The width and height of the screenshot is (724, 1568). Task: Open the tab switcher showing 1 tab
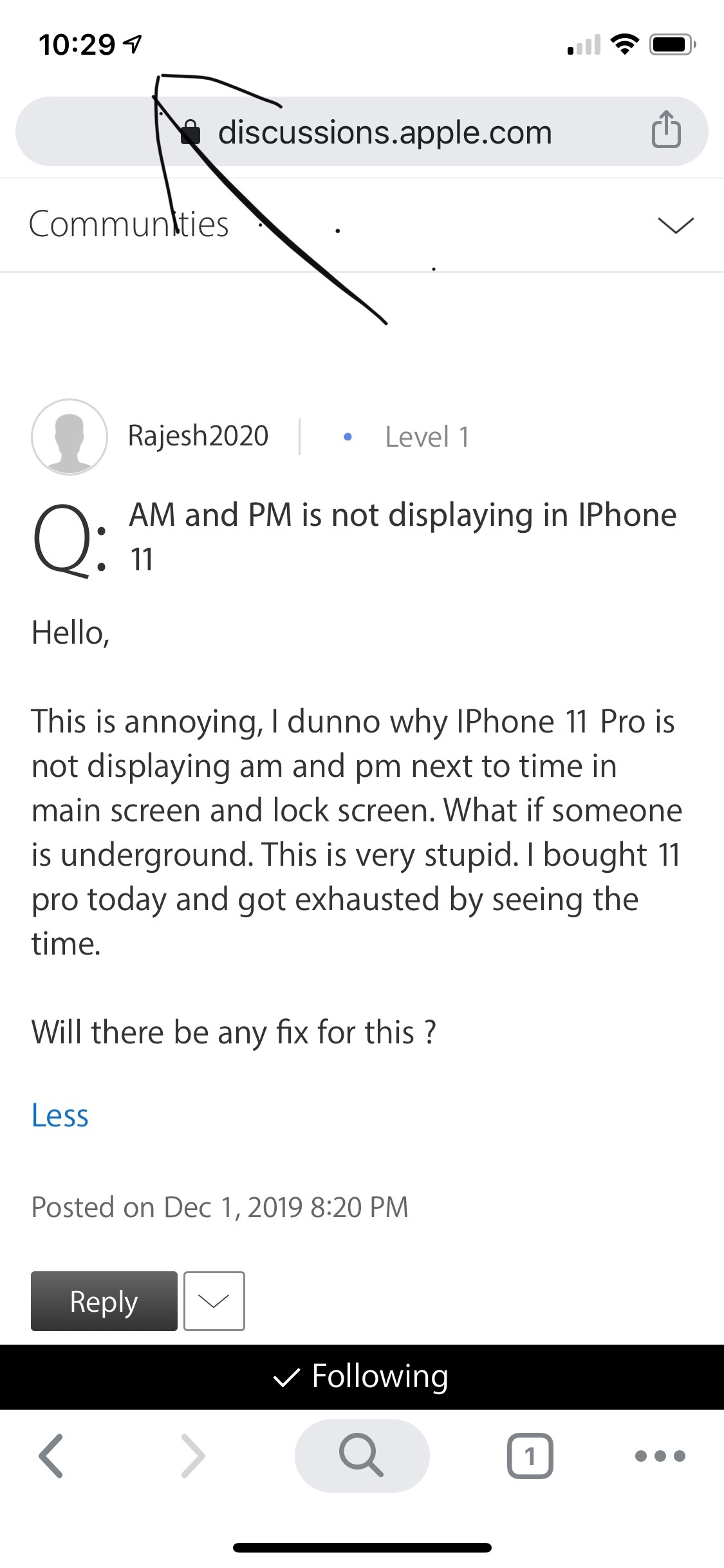(530, 1457)
